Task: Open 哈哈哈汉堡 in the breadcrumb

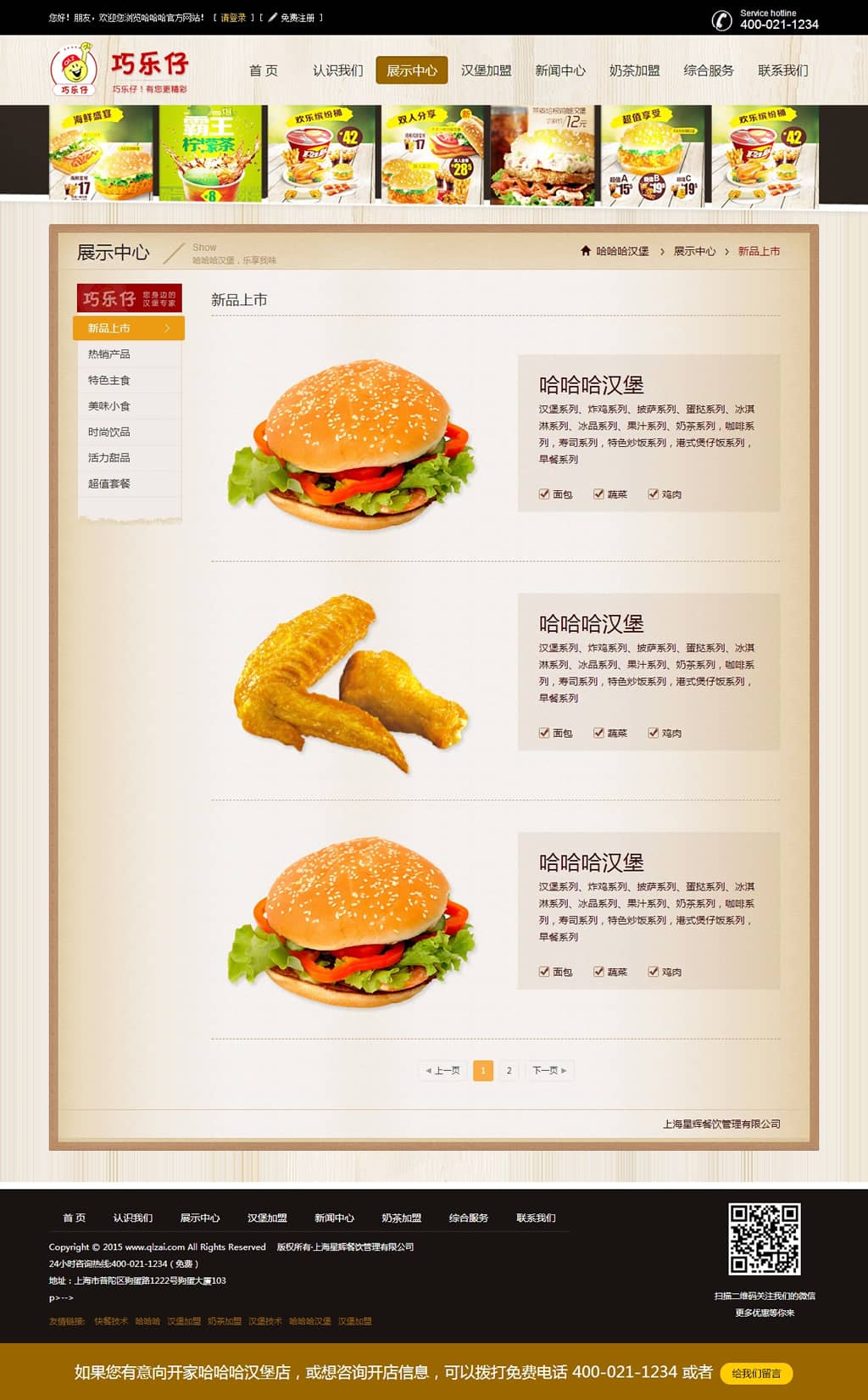Action: (621, 252)
